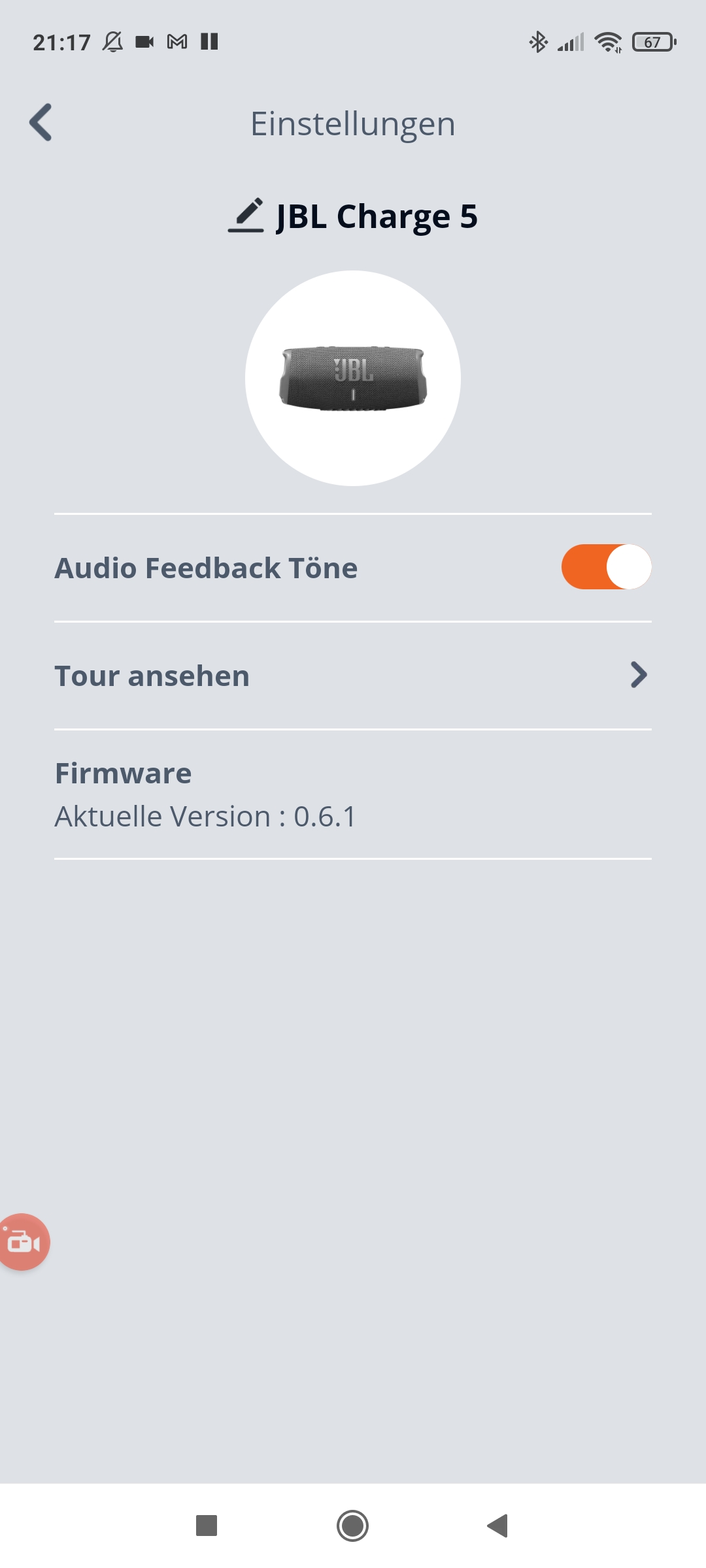Open Tour ansehen
The height and width of the screenshot is (1568, 706).
coord(353,676)
